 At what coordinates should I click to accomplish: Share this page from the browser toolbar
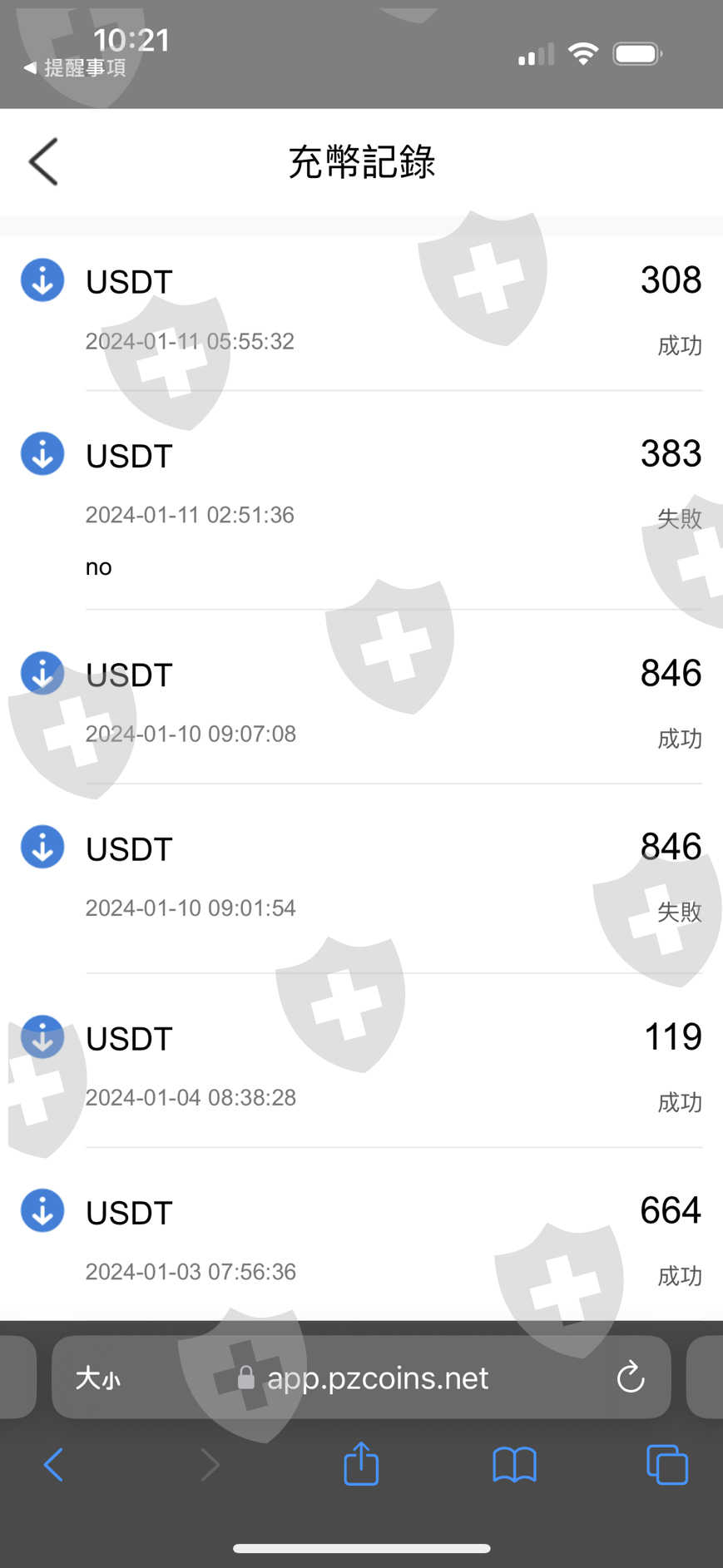pos(361,1464)
